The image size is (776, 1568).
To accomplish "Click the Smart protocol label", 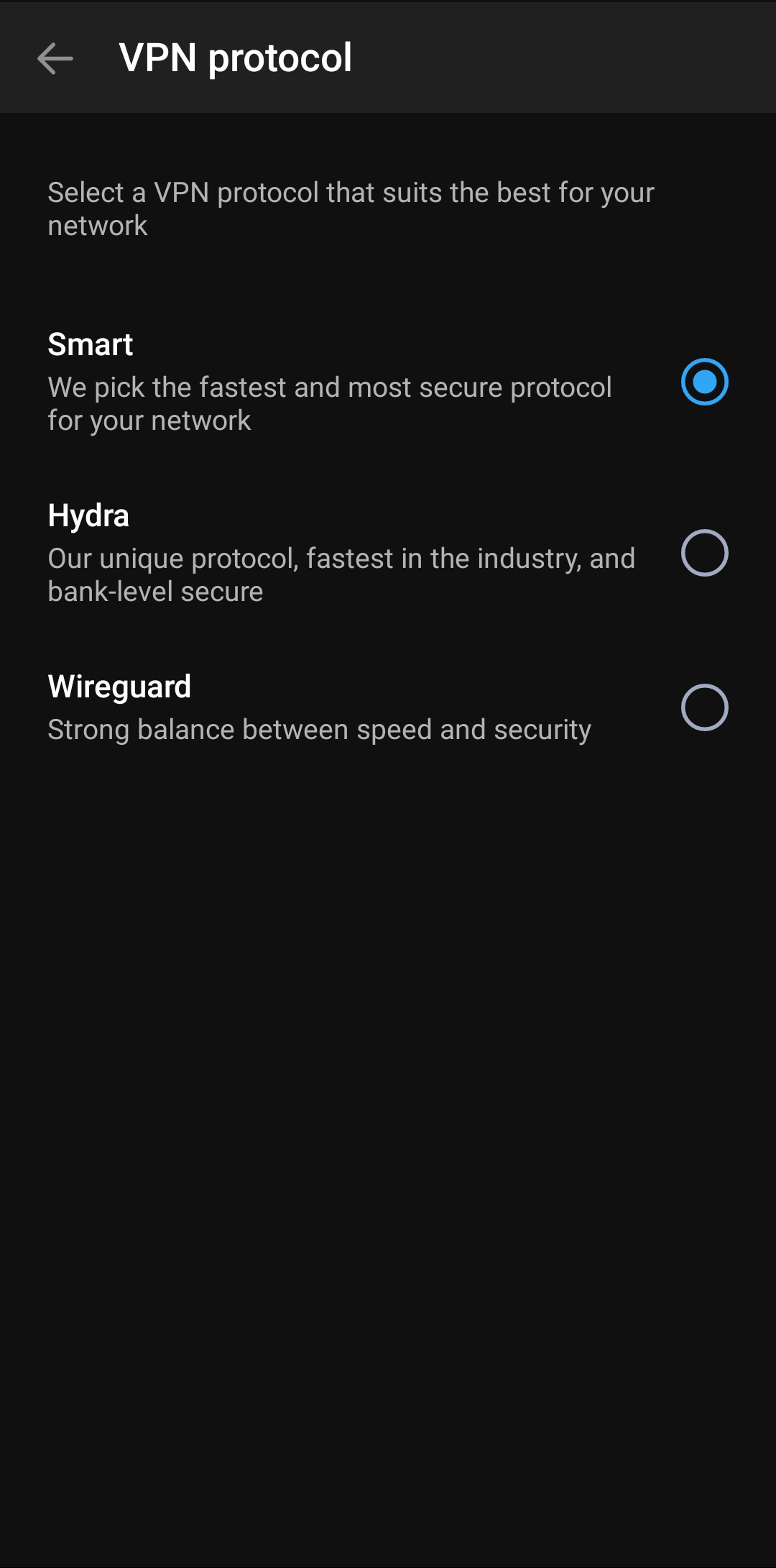I will click(x=90, y=344).
